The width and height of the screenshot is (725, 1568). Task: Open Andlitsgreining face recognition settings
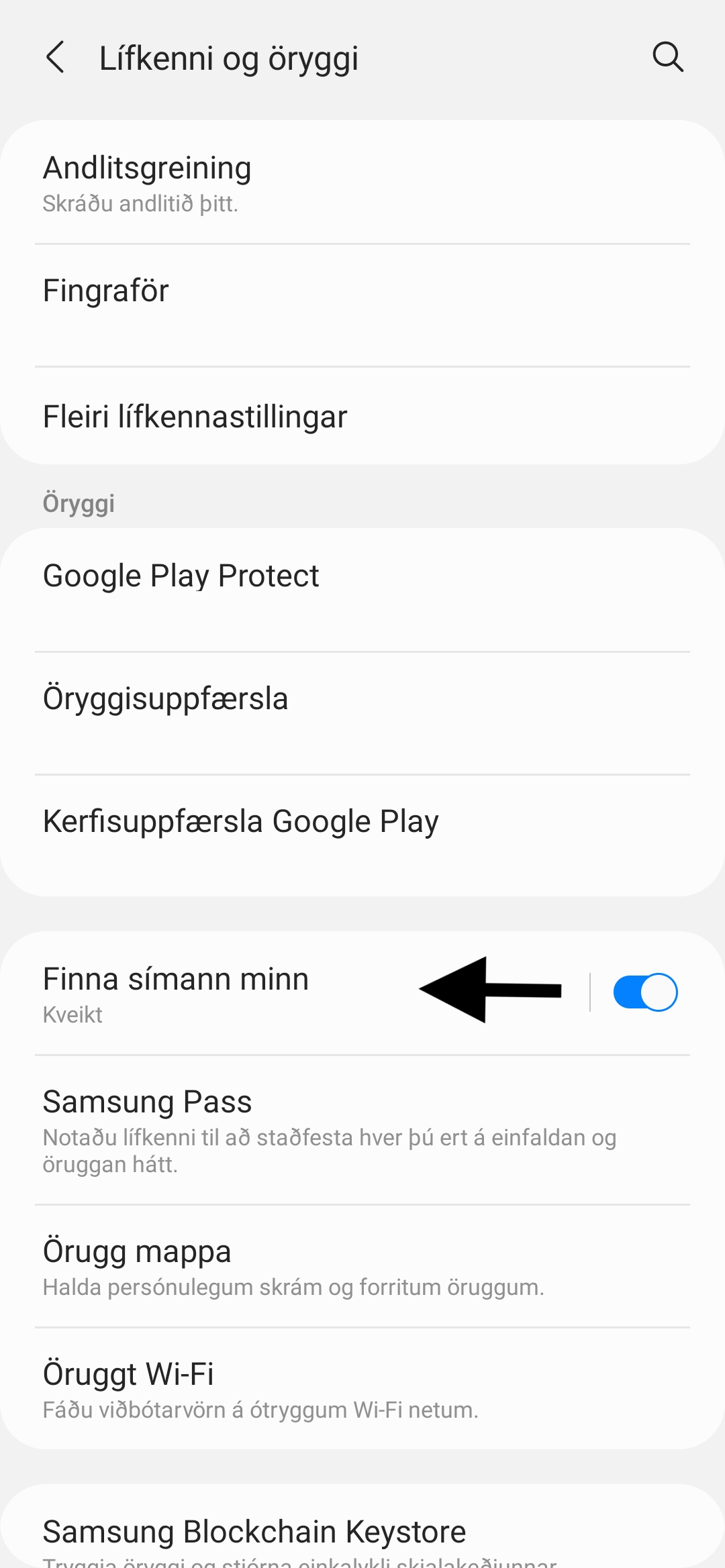362,182
